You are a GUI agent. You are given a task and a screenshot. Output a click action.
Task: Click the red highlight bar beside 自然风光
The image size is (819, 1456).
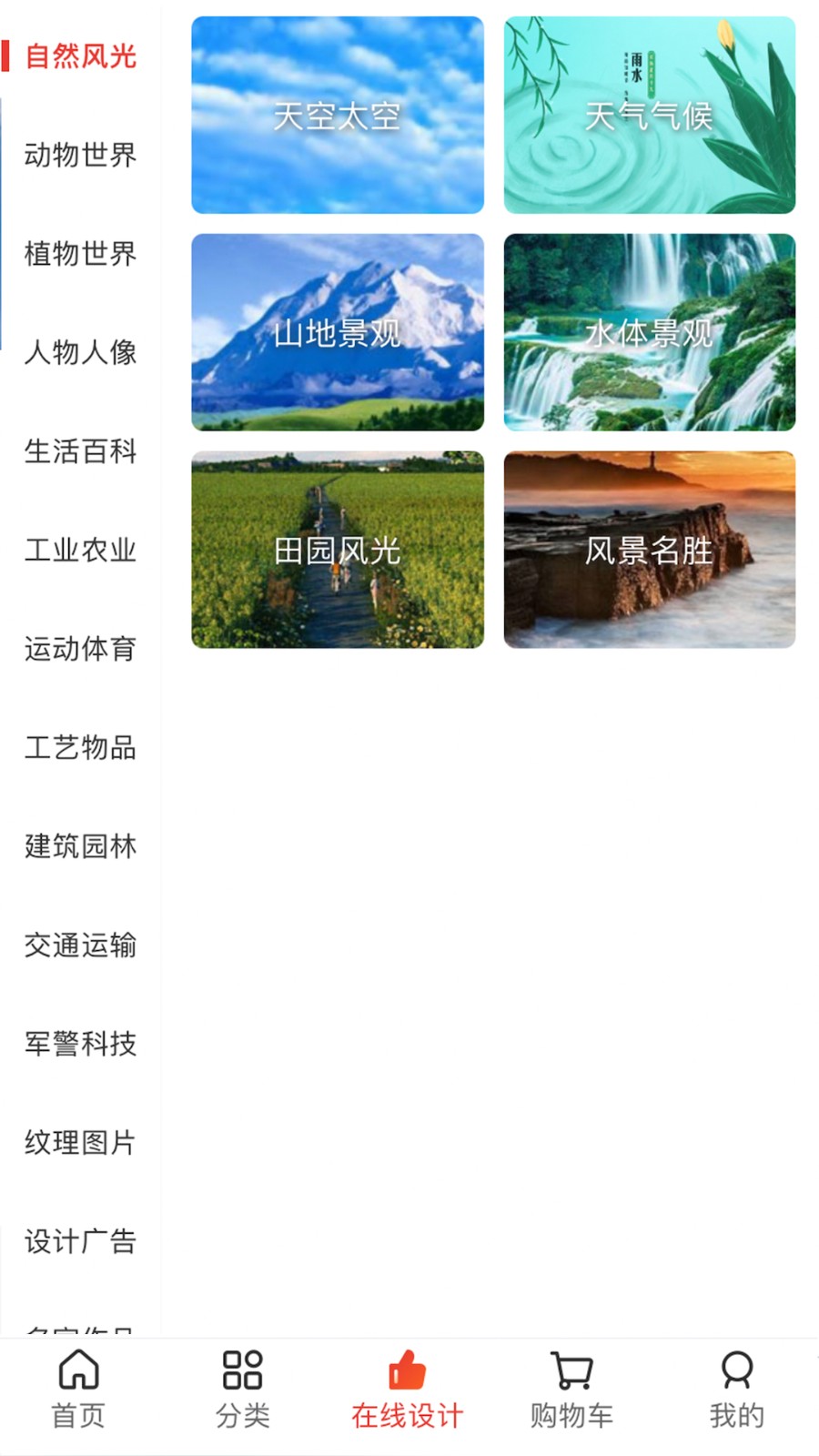(7, 56)
